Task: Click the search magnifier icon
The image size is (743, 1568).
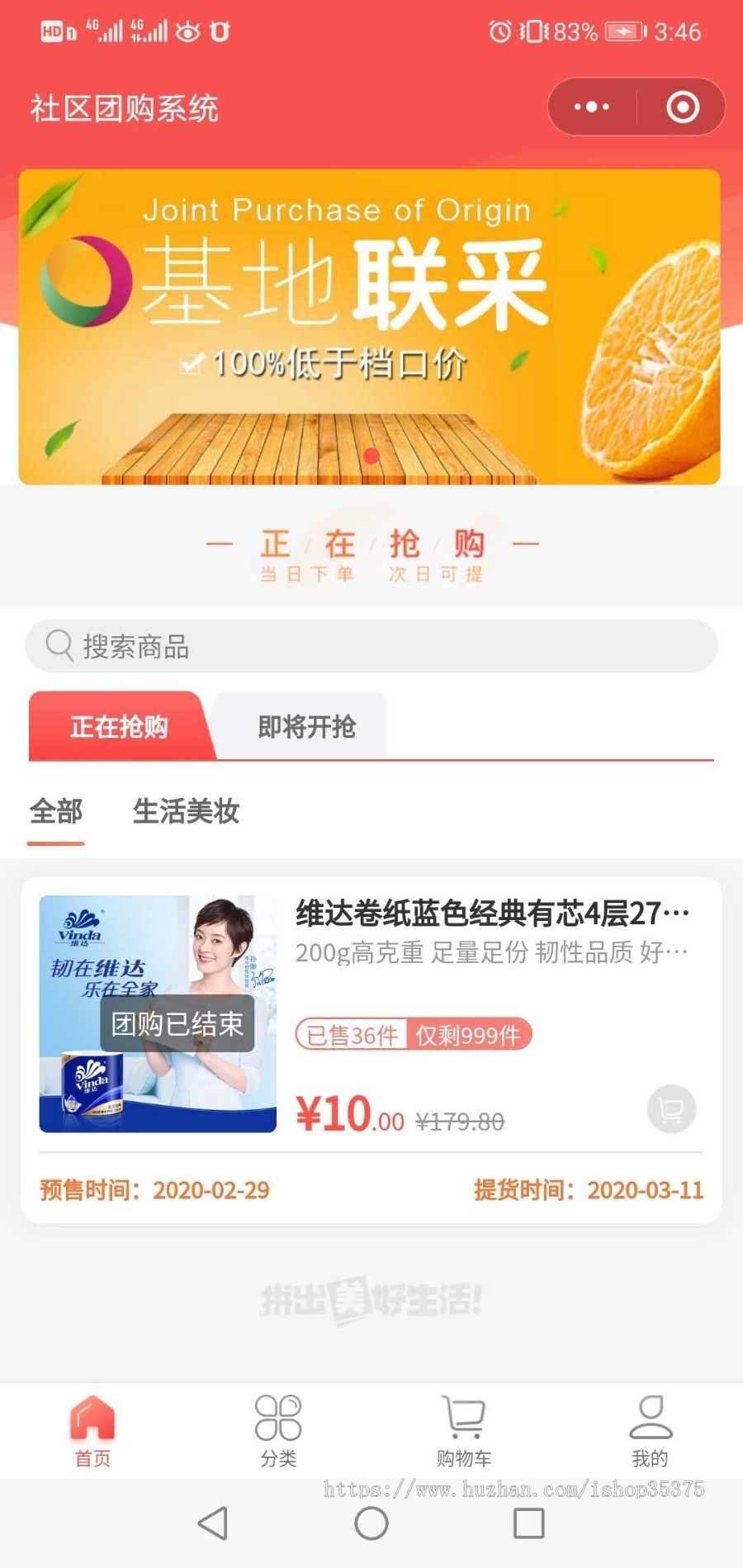Action: (58, 646)
